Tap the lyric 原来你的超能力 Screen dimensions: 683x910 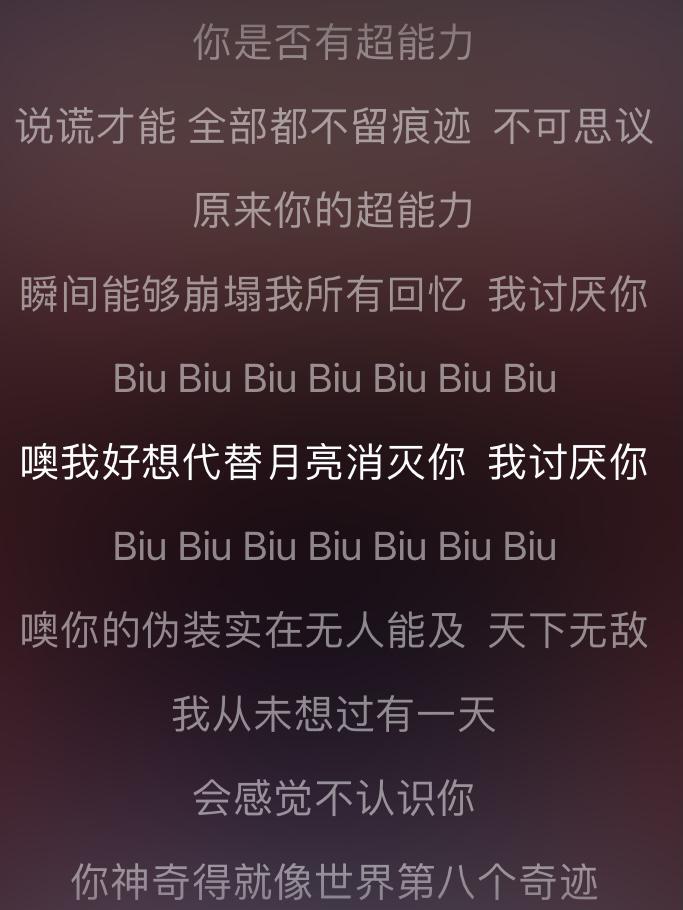[333, 211]
